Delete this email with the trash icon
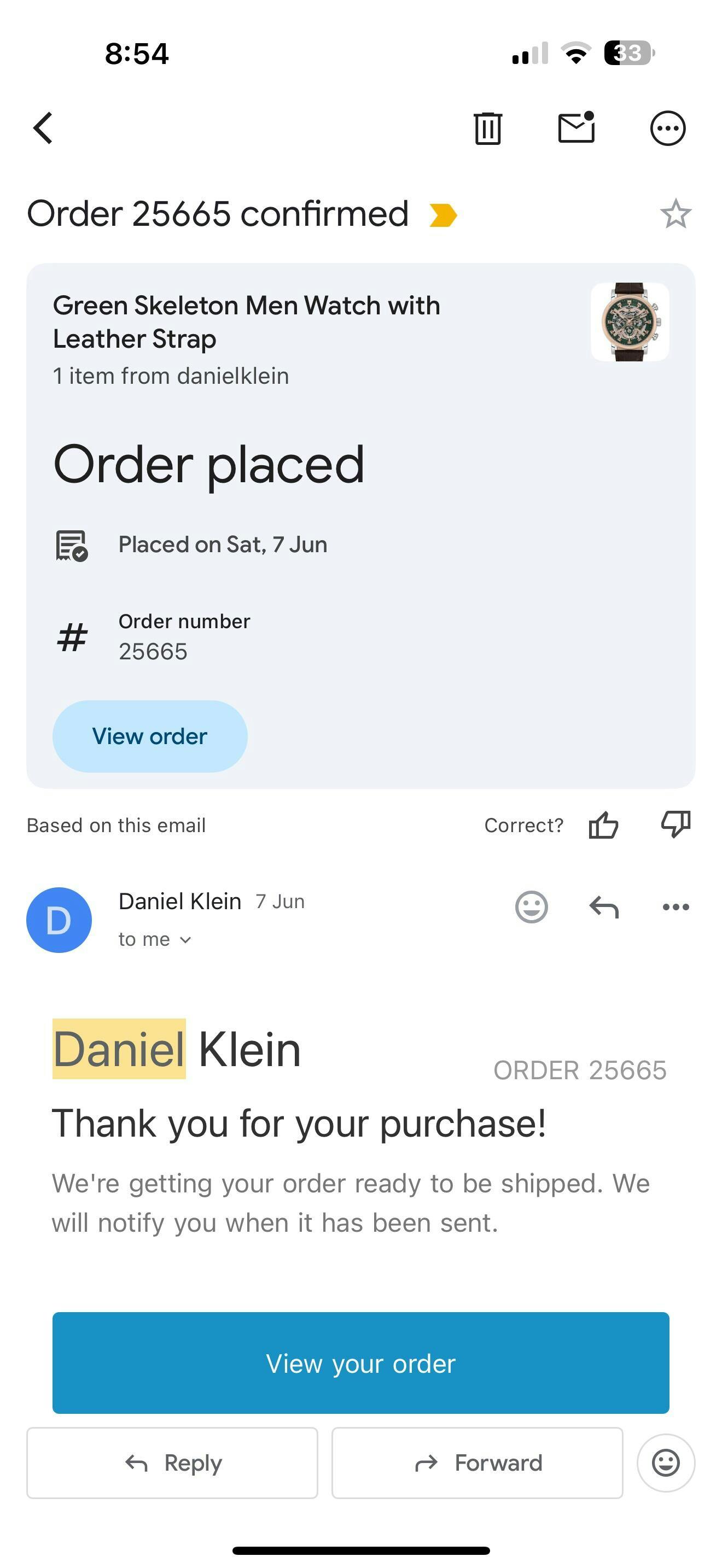722x1568 pixels. (488, 128)
